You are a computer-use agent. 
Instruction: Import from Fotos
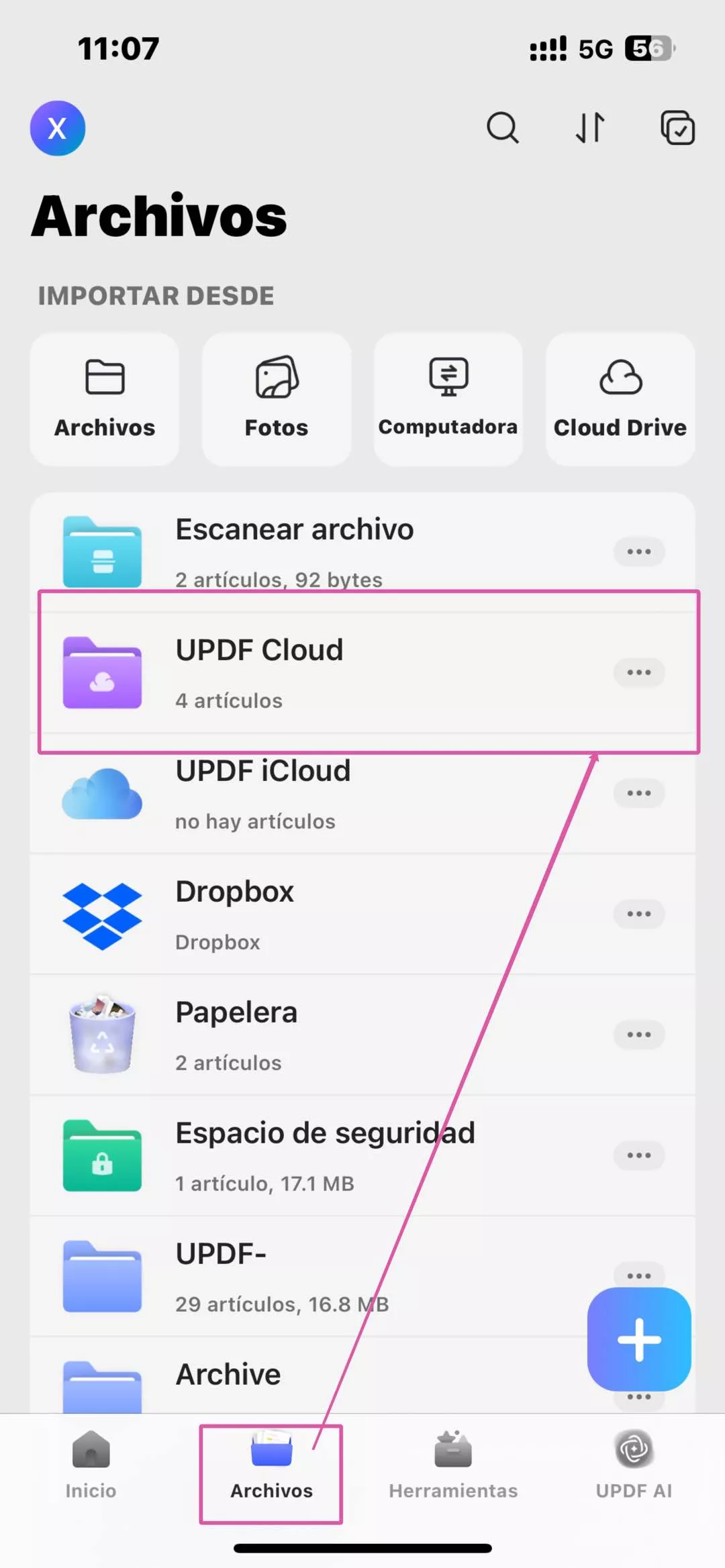277,399
